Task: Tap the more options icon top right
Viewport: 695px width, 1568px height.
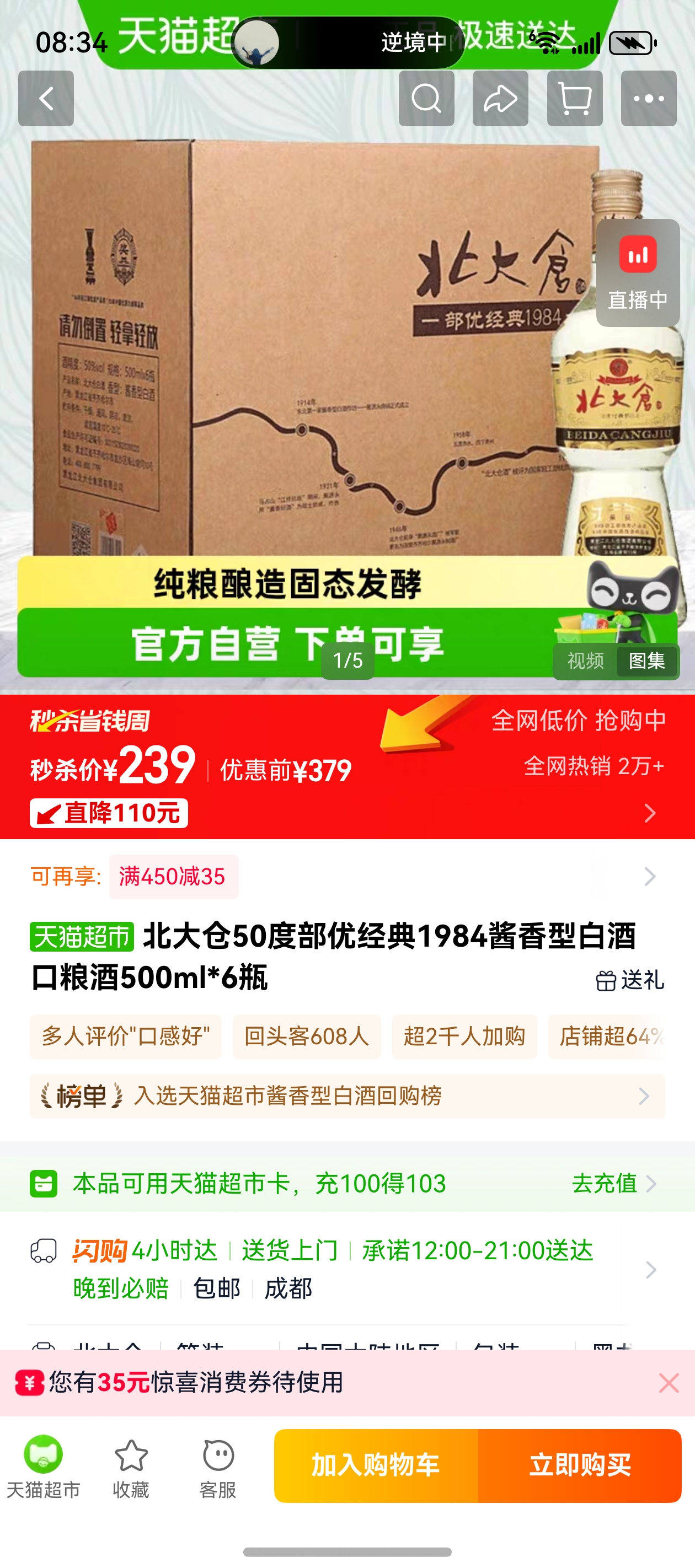Action: 649,99
